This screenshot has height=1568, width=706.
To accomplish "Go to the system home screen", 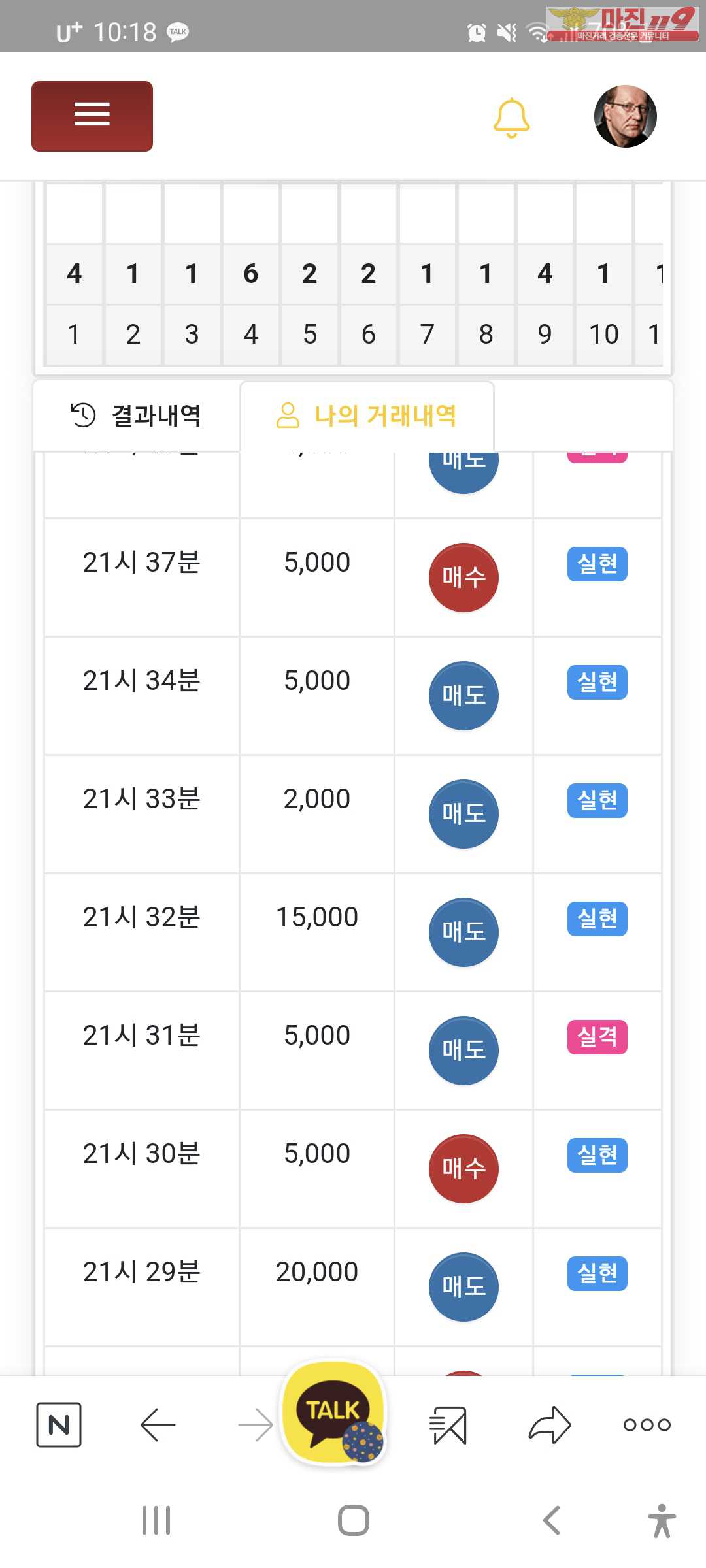I will (354, 1520).
